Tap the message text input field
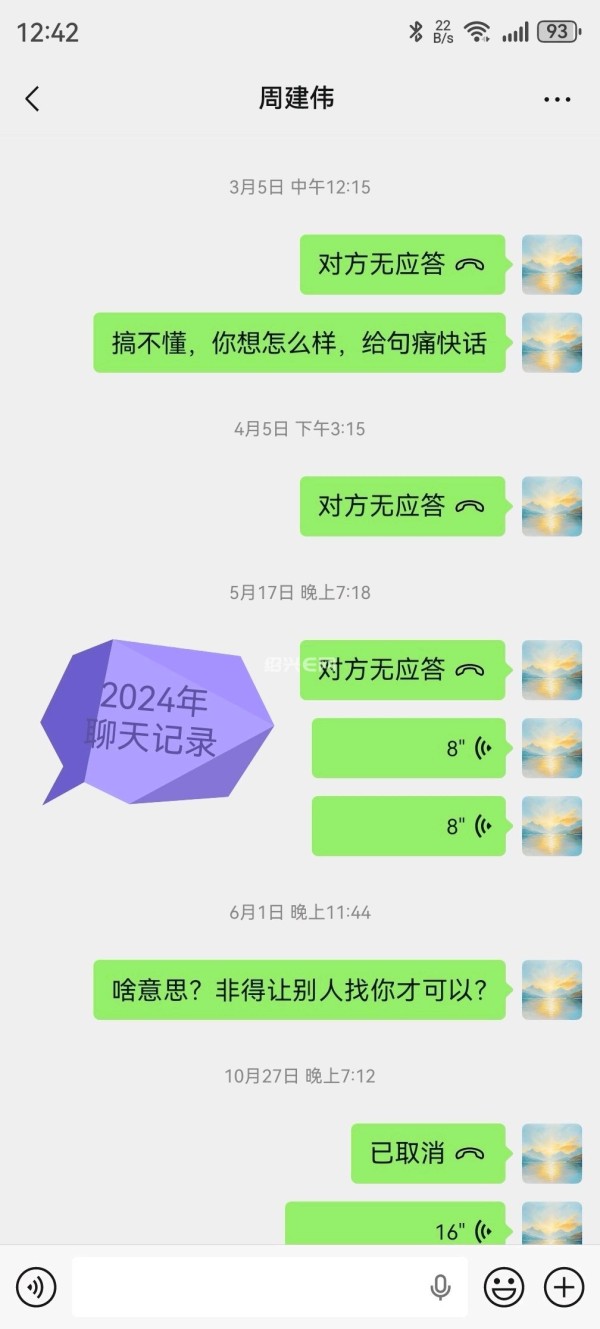Viewport: 600px width, 1329px height. point(250,1287)
